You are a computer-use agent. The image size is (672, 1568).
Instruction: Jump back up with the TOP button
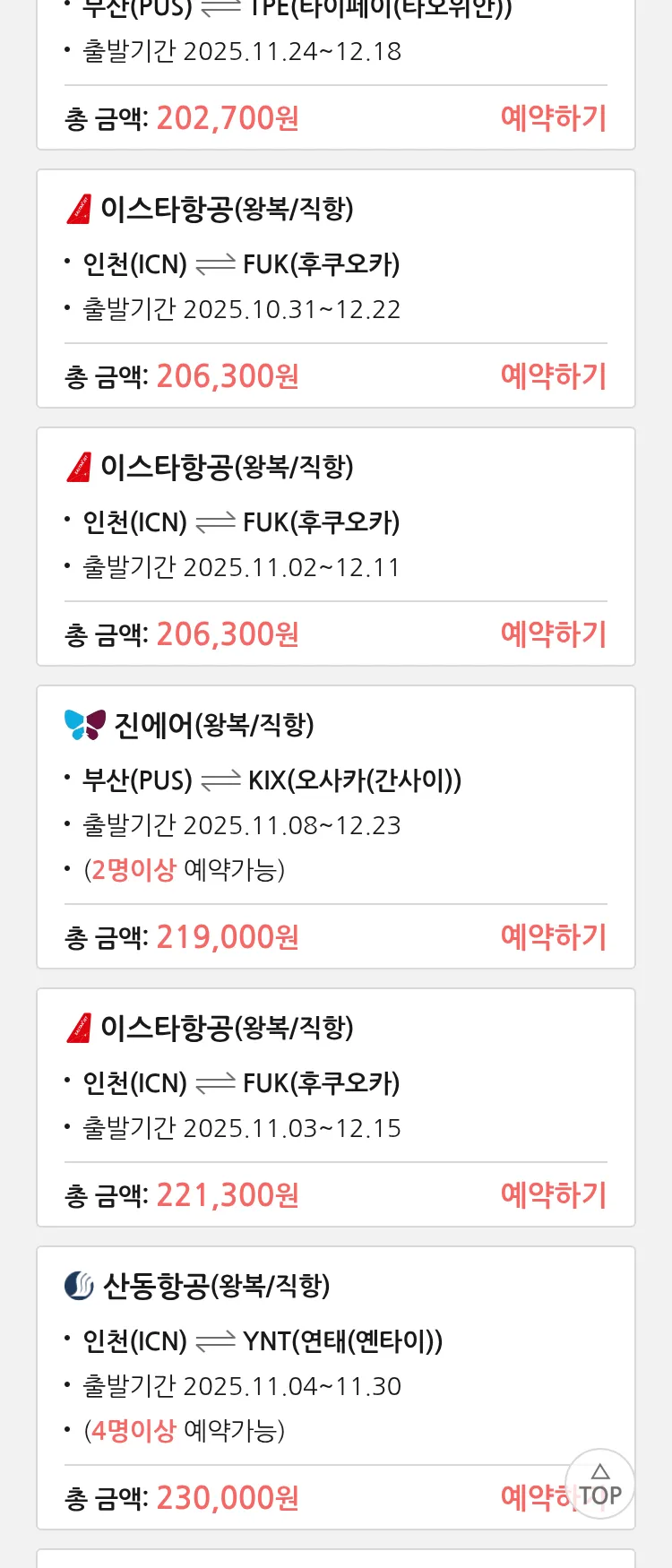point(599,1485)
